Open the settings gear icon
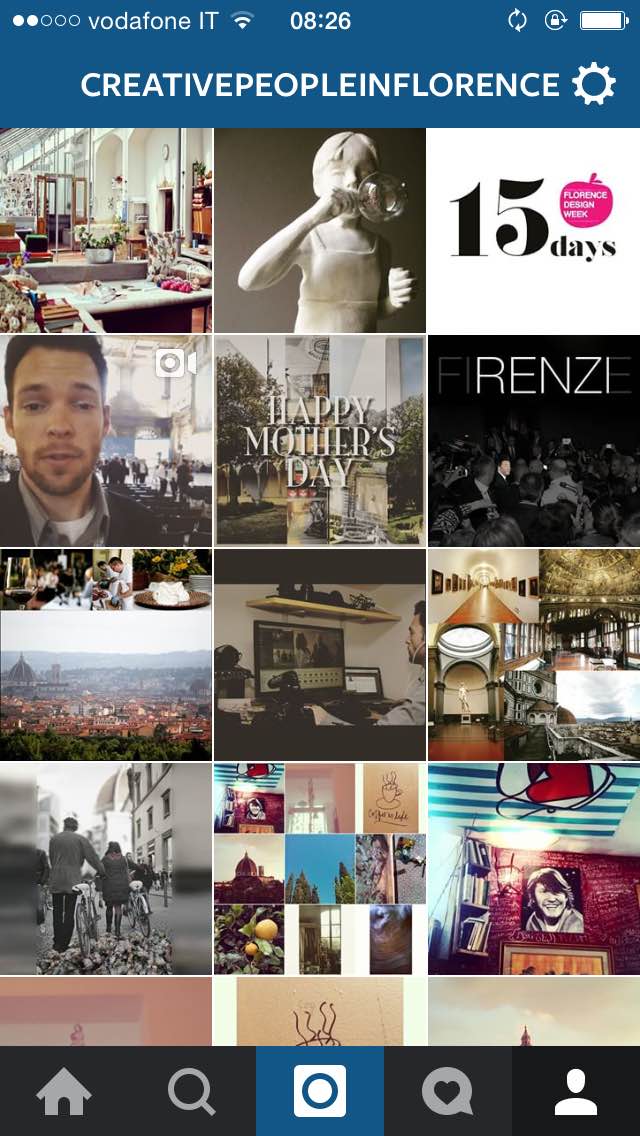 coord(594,86)
